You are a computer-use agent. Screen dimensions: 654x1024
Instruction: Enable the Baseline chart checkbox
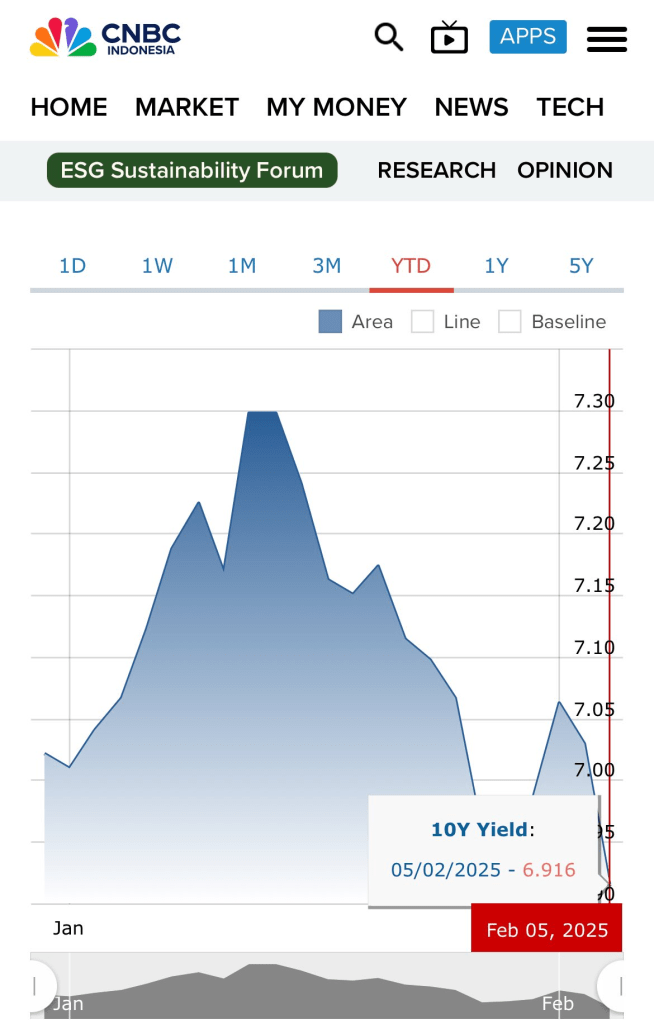[x=510, y=322]
